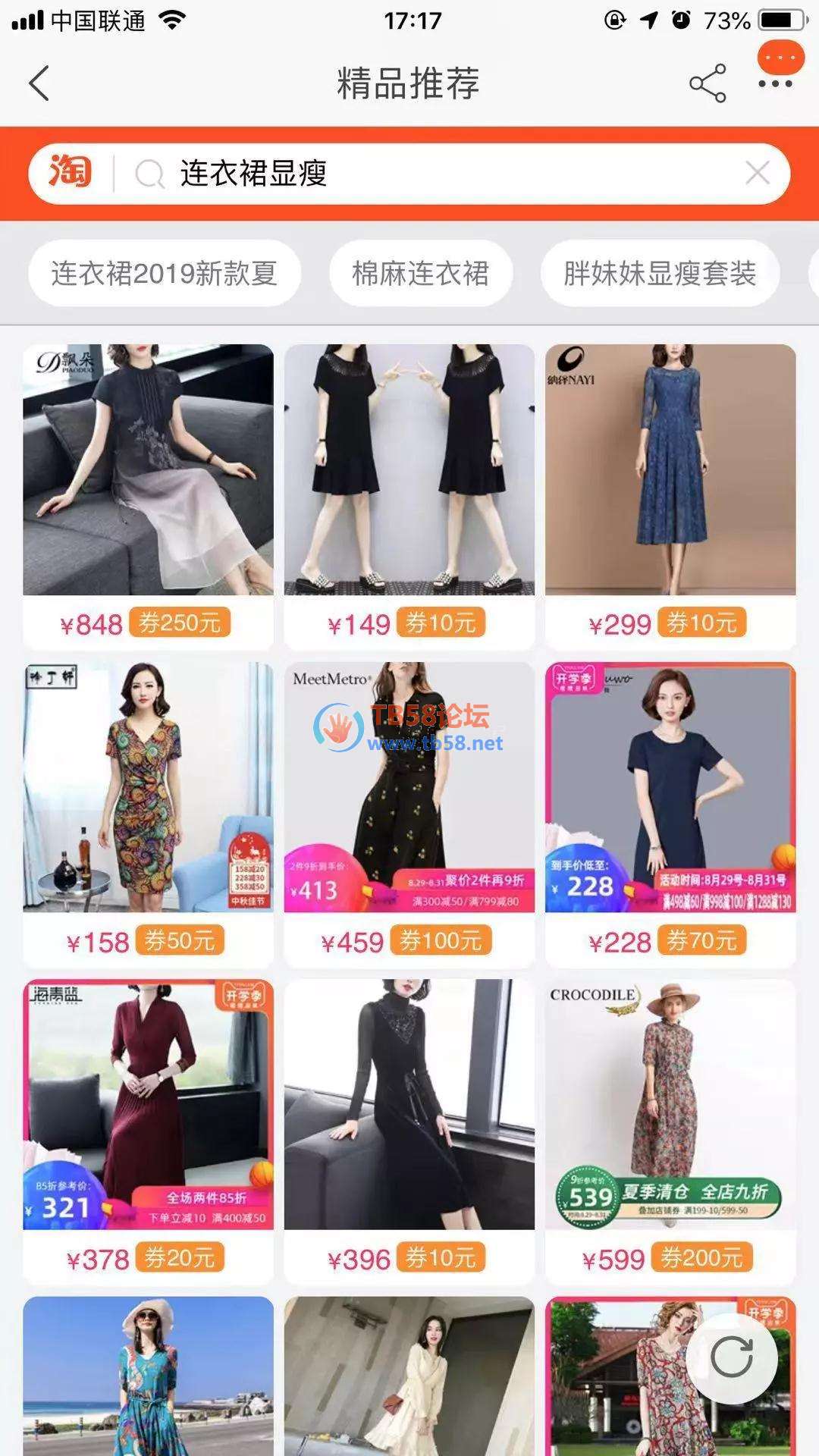Open the ¥158 floral dress card
This screenshot has height=1456, width=819.
148,787
